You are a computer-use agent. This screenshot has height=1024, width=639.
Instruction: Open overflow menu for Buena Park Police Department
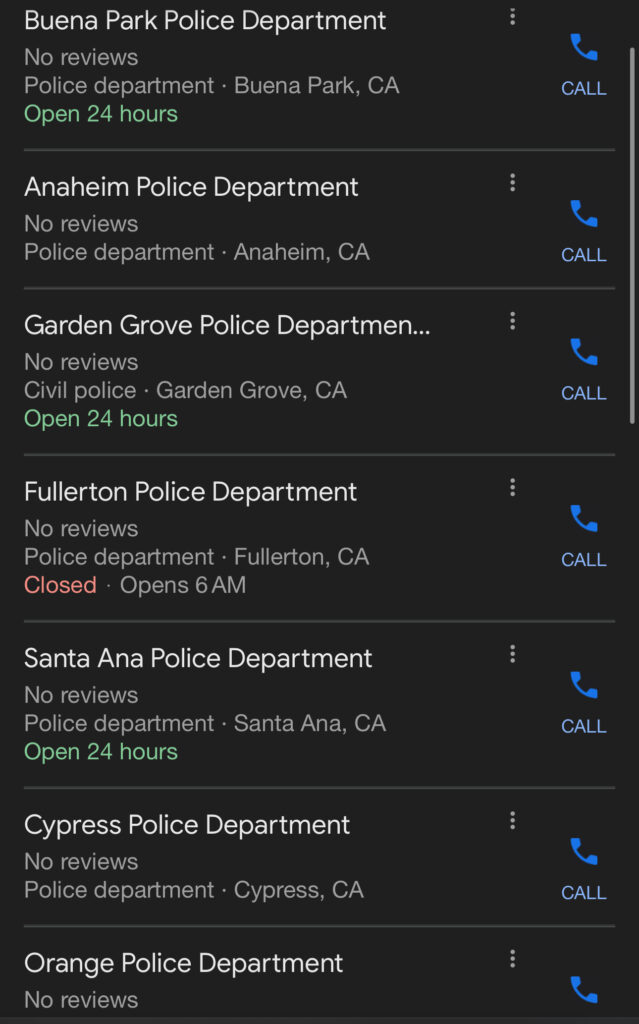coord(512,17)
